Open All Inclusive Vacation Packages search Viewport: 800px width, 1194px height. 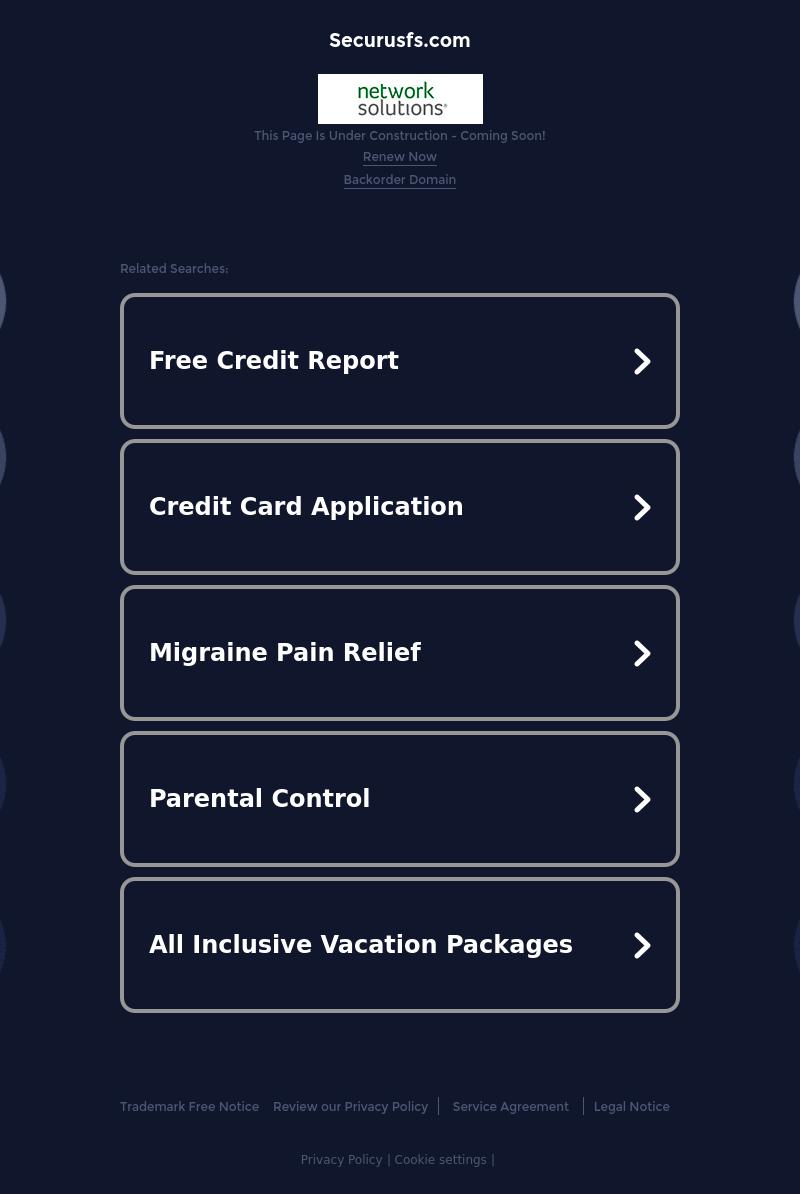(399, 945)
